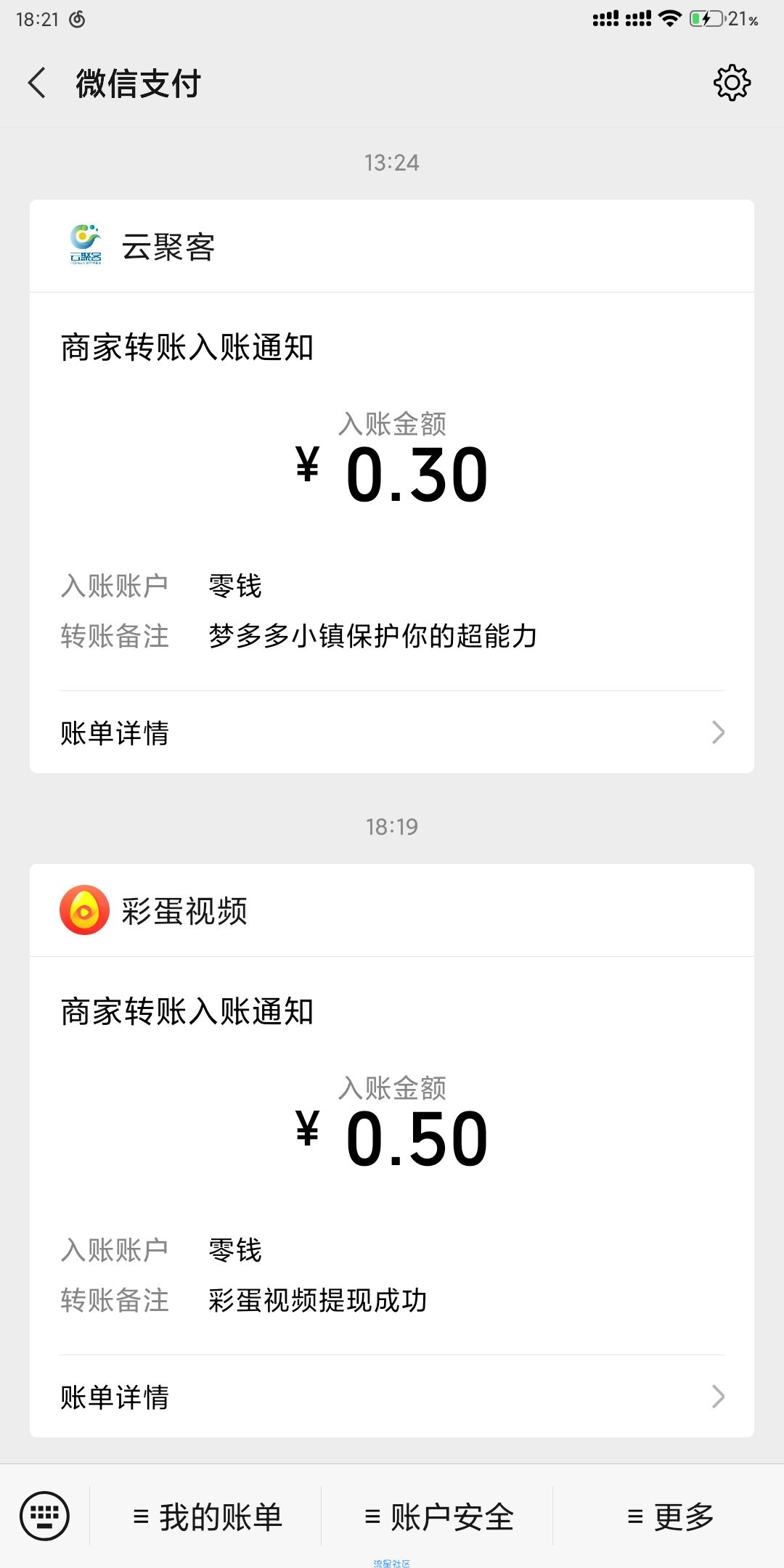Switch to keyboard input mode
Viewport: 784px width, 1568px height.
click(45, 1516)
